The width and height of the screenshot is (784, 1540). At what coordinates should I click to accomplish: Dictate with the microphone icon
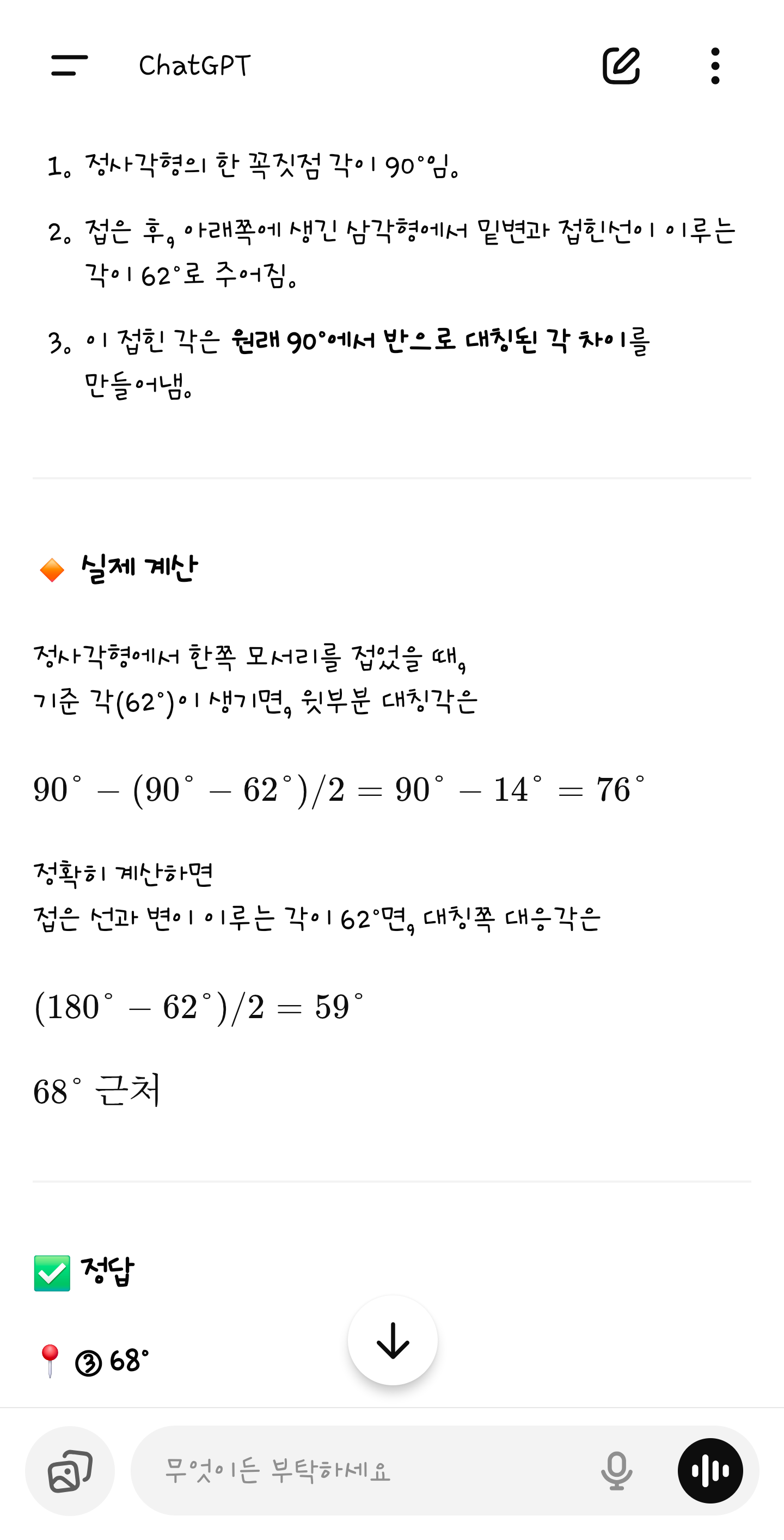(617, 1470)
